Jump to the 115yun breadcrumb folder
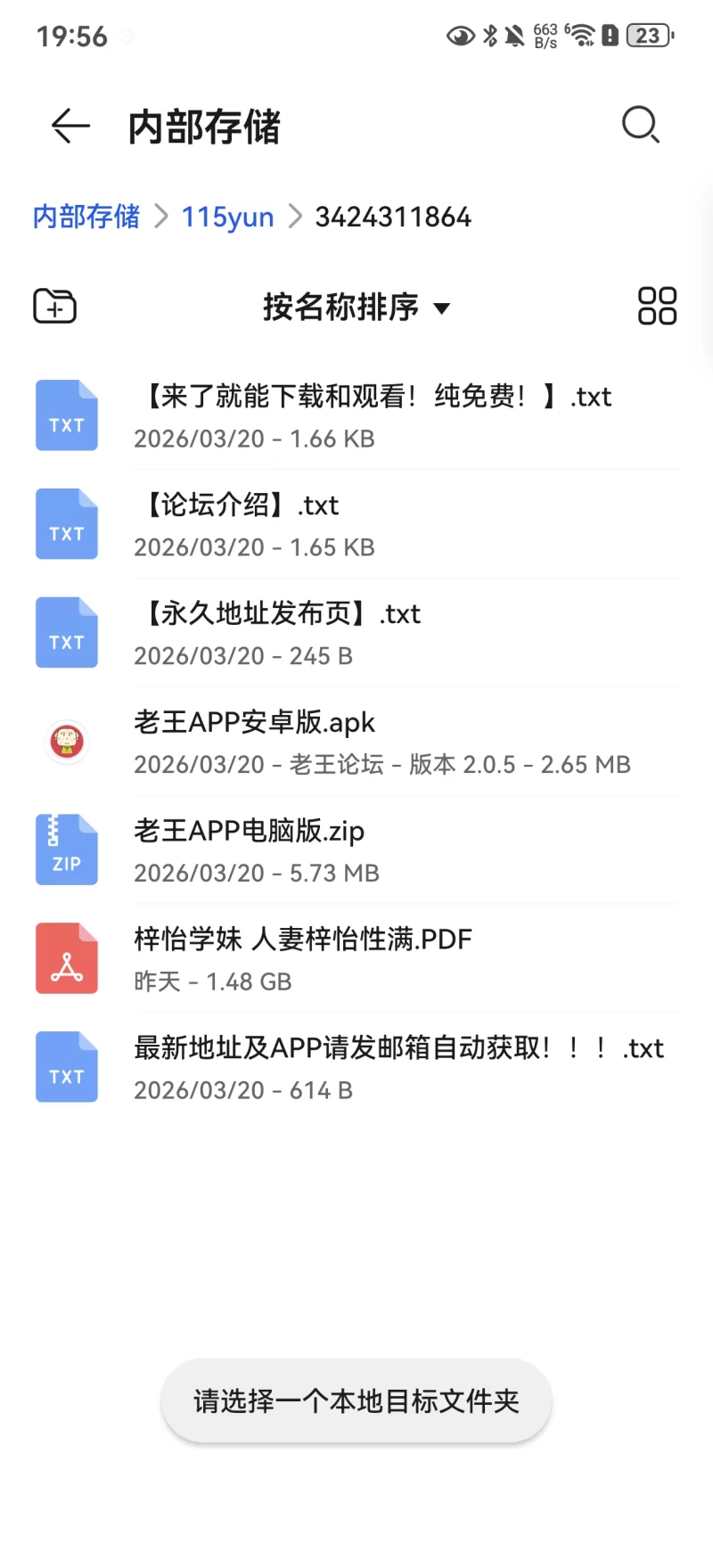Screen dimensions: 713x1568 click(227, 217)
